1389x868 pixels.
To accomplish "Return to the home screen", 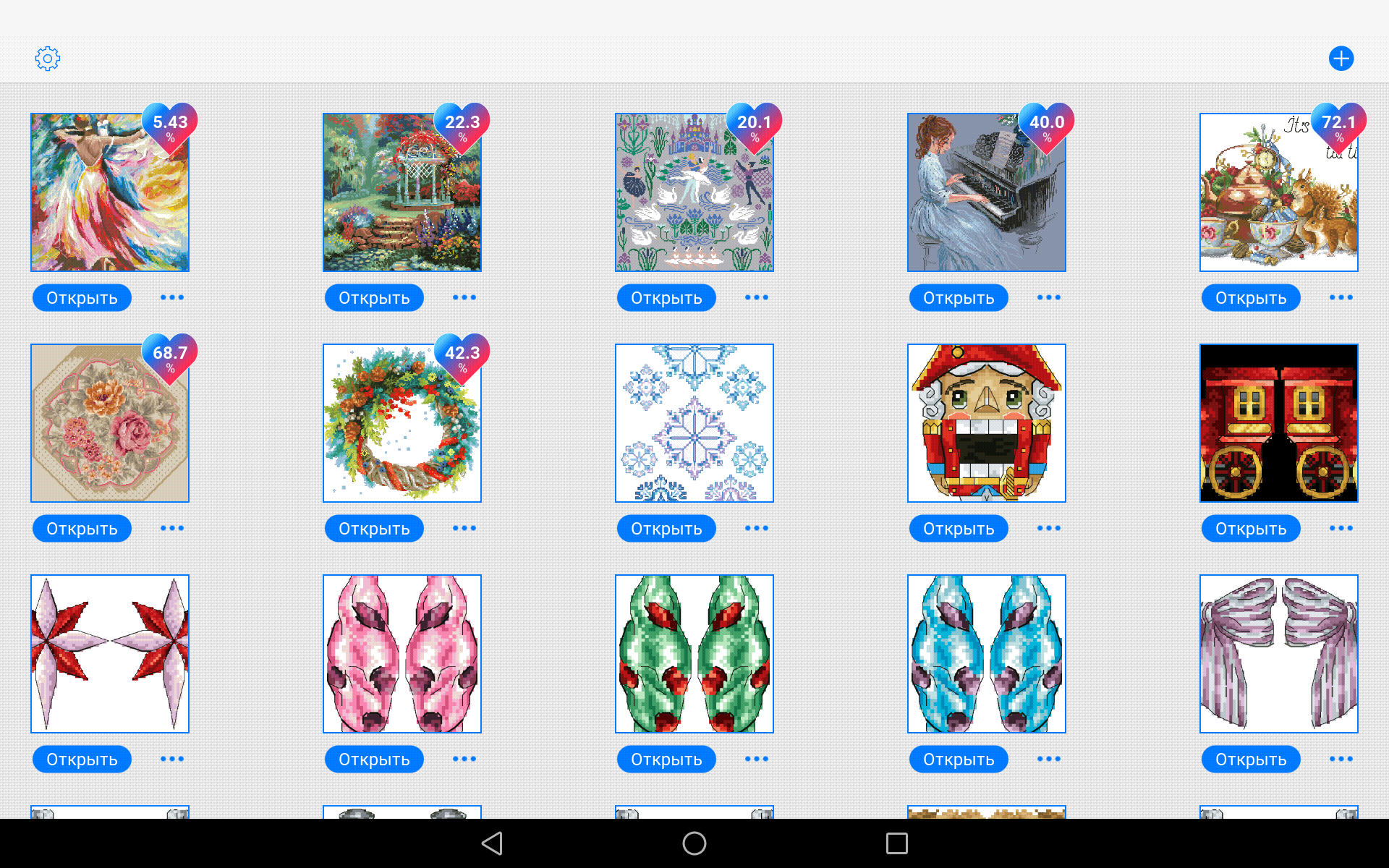I will (x=694, y=843).
